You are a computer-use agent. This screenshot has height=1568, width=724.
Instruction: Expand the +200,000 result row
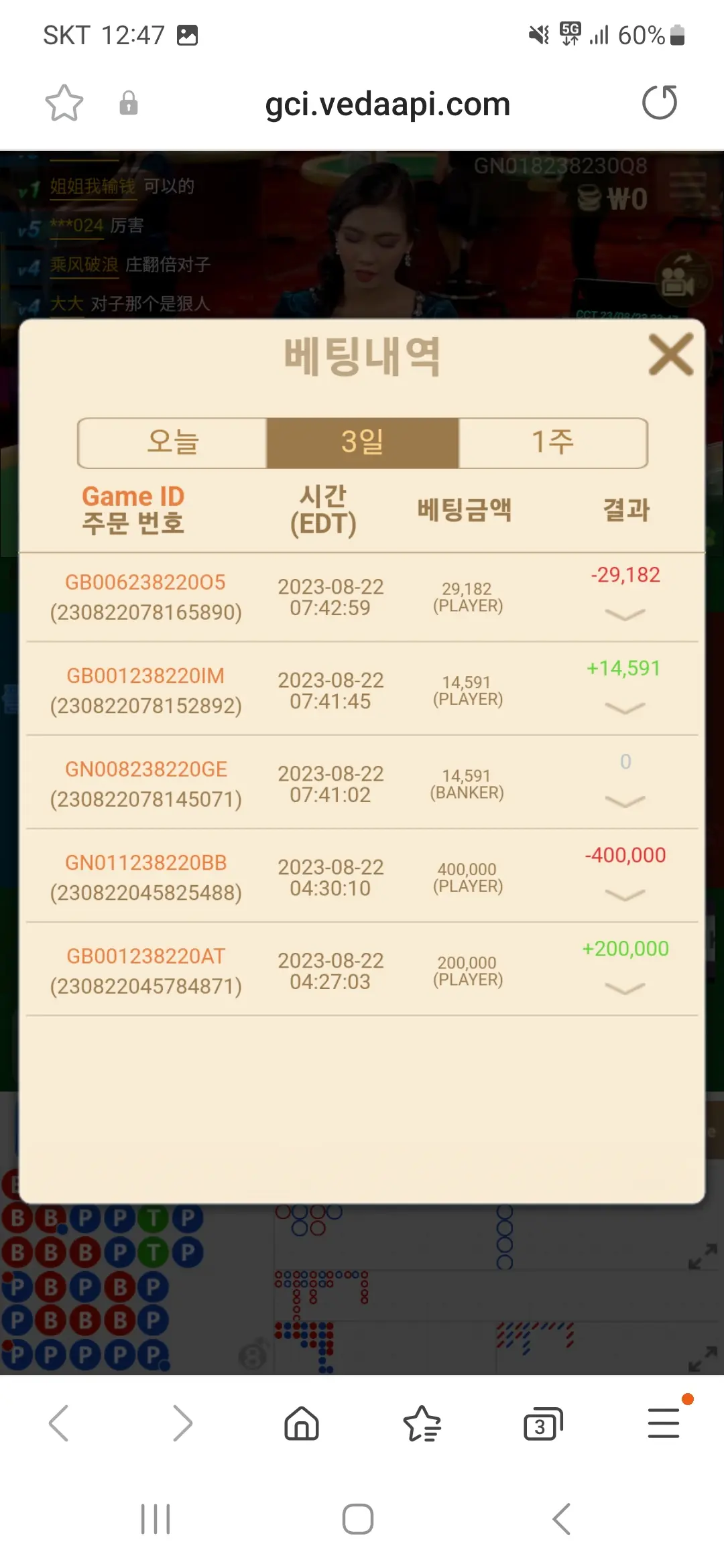[625, 988]
